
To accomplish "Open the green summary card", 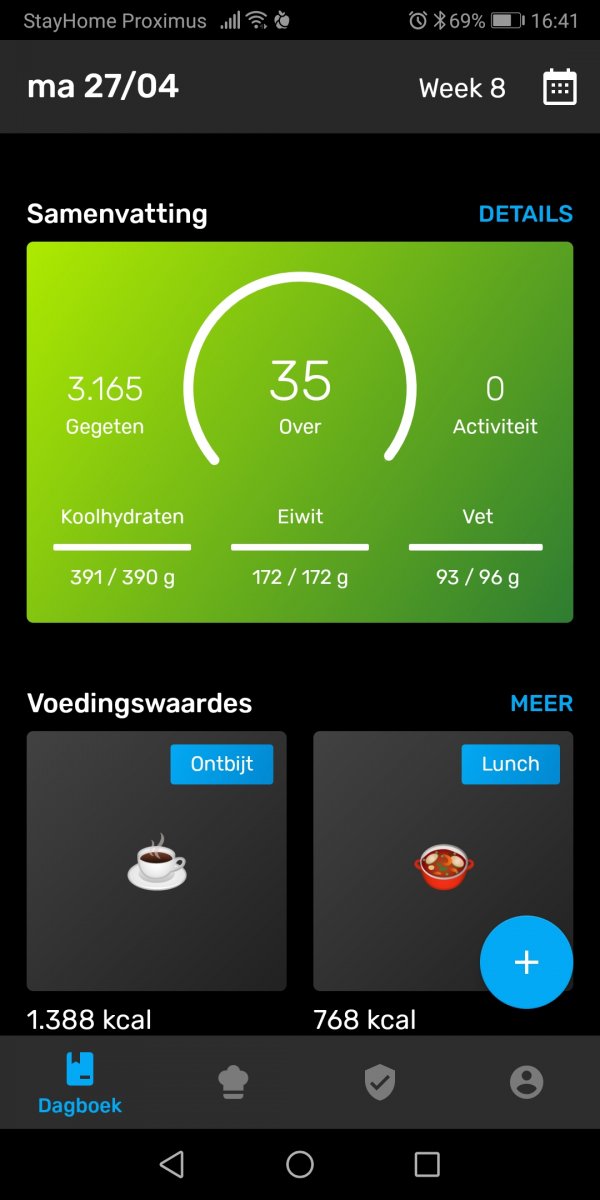I will (x=300, y=432).
